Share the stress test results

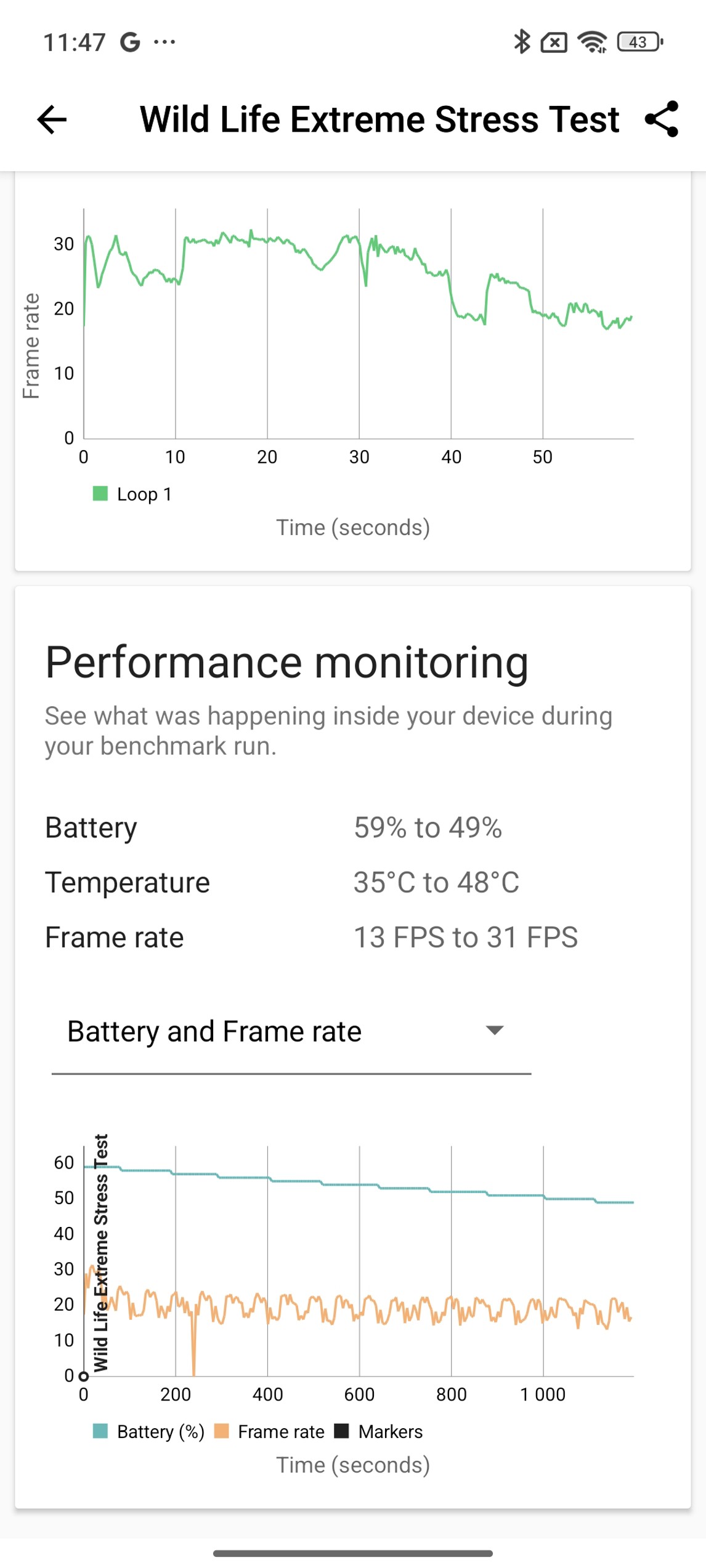click(x=660, y=119)
